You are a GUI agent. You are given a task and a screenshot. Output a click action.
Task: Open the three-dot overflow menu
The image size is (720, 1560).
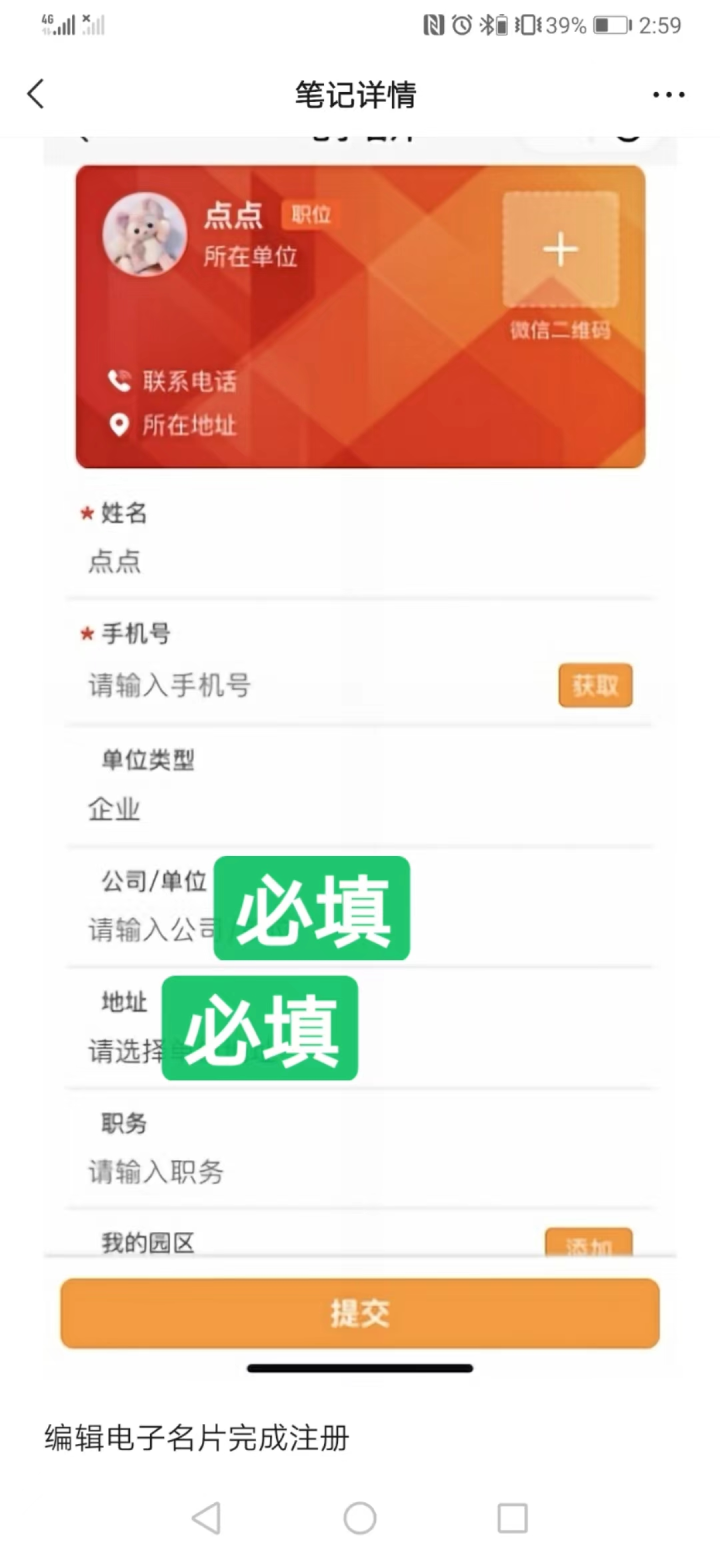pyautogui.click(x=668, y=95)
